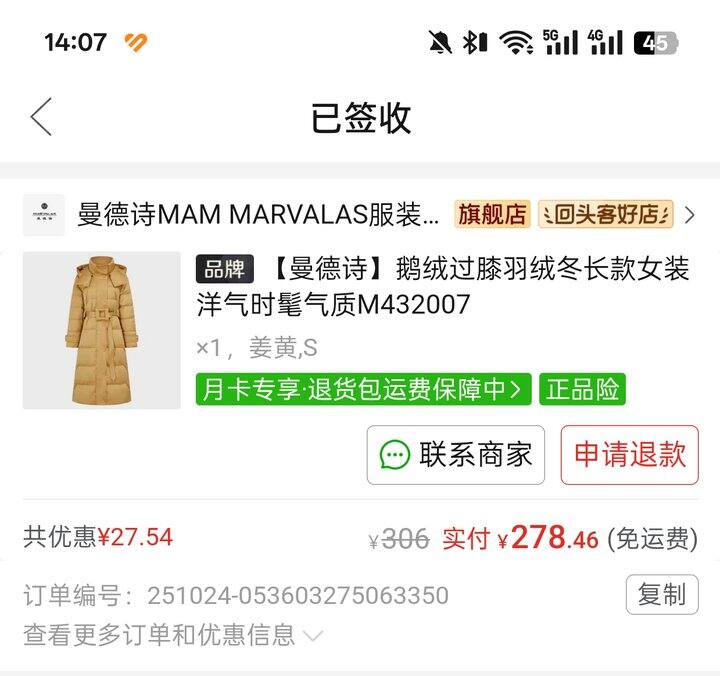Open 月卡专享·退货包运费保障中 details
This screenshot has width=720, height=676.
[364, 389]
